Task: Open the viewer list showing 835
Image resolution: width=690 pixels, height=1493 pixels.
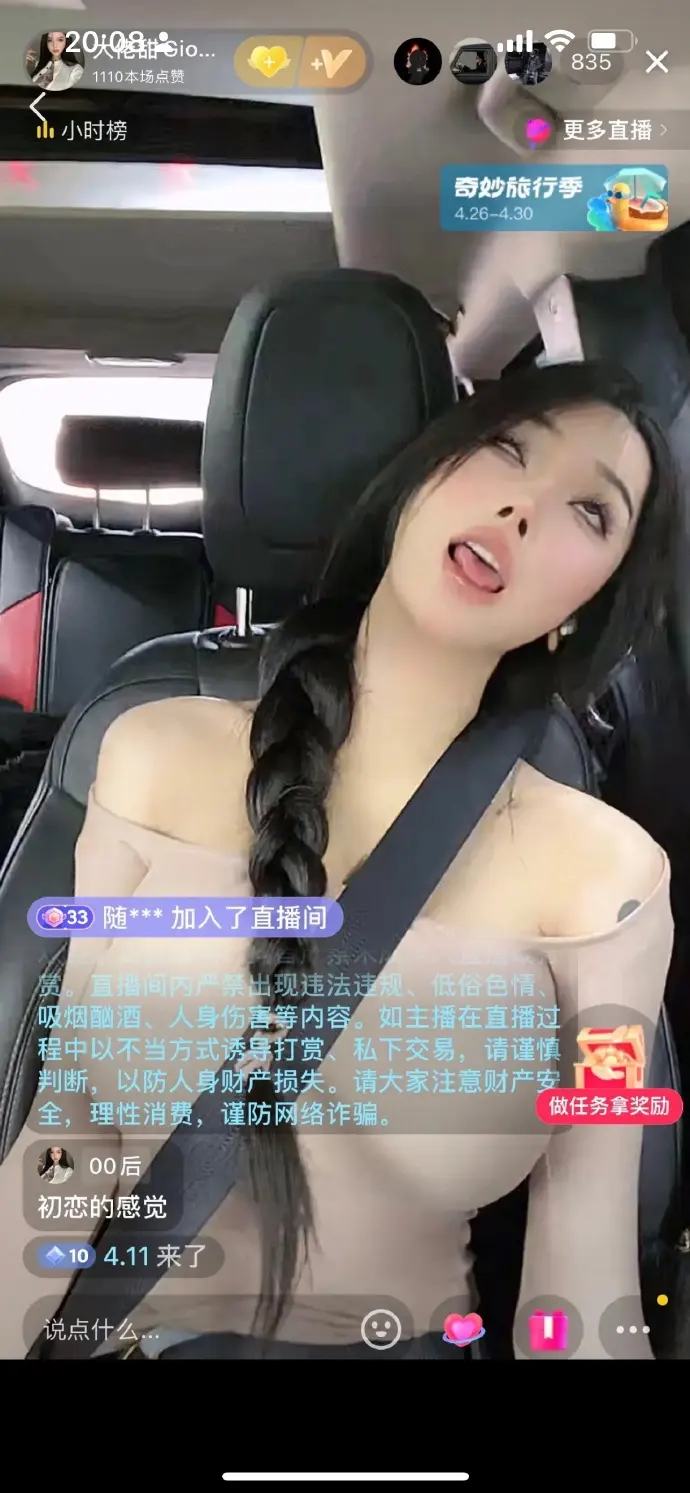Action: 590,62
